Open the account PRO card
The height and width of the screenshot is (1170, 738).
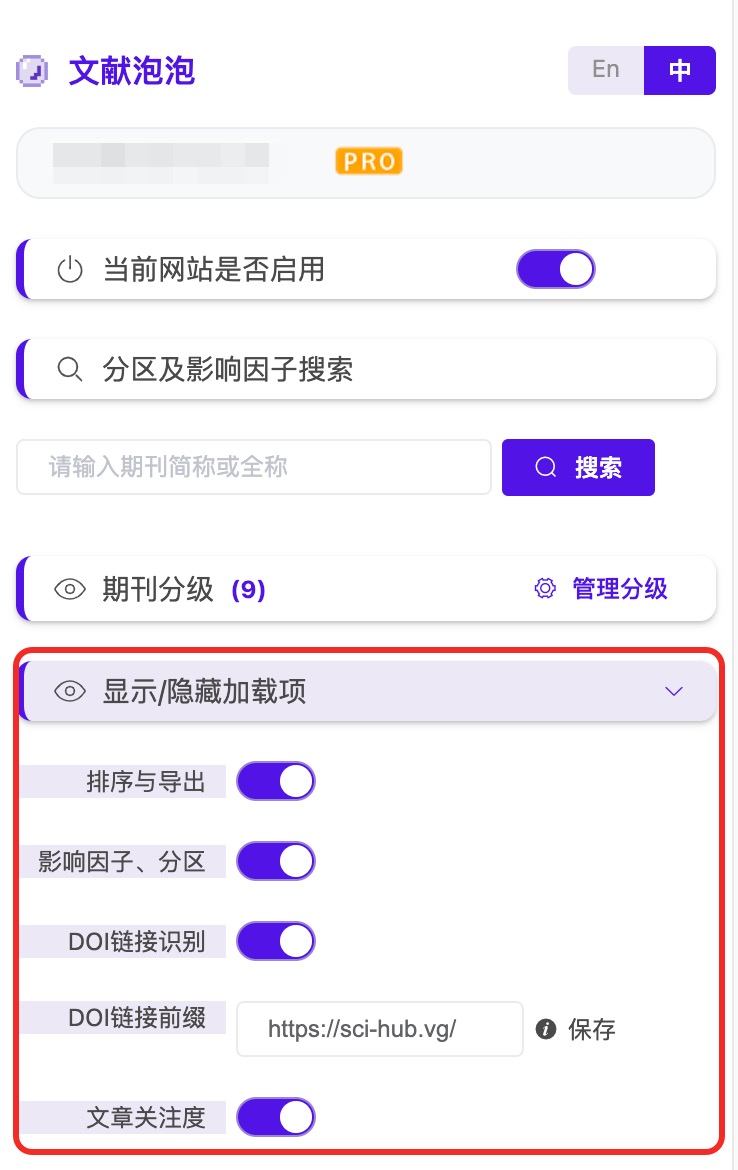(366, 162)
